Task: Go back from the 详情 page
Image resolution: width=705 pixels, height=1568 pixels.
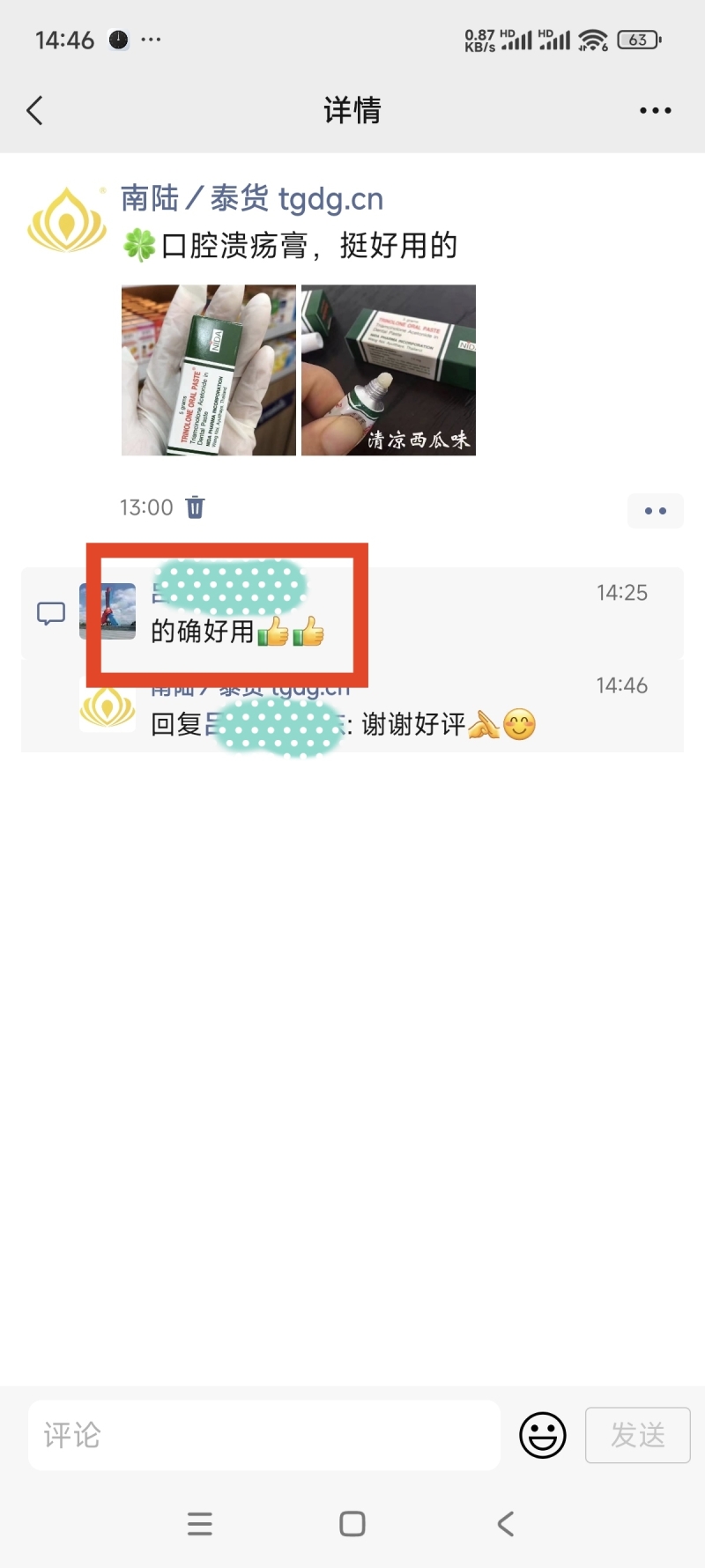Action: [35, 111]
